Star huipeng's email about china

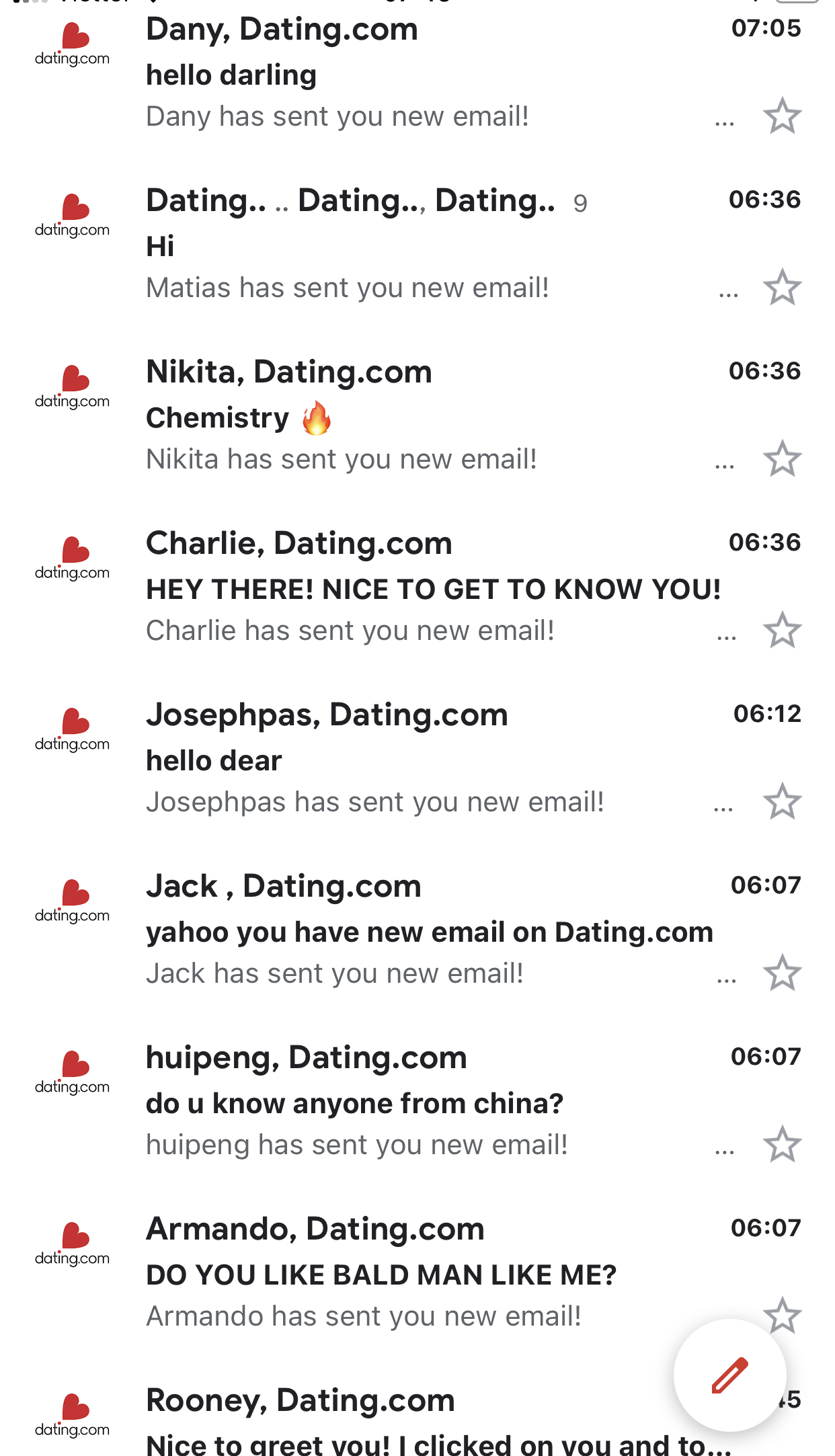[x=781, y=1145]
